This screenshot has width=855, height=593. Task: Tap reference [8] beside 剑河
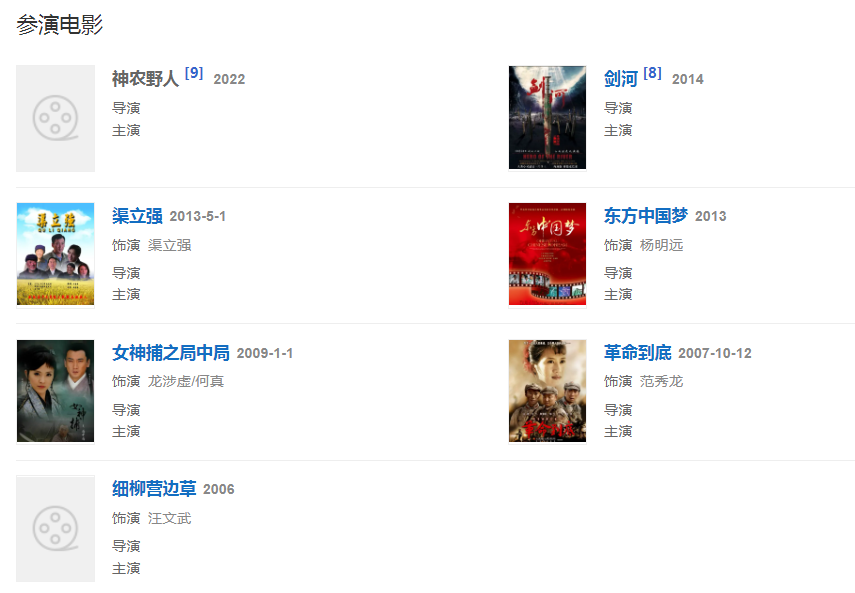pyautogui.click(x=652, y=73)
